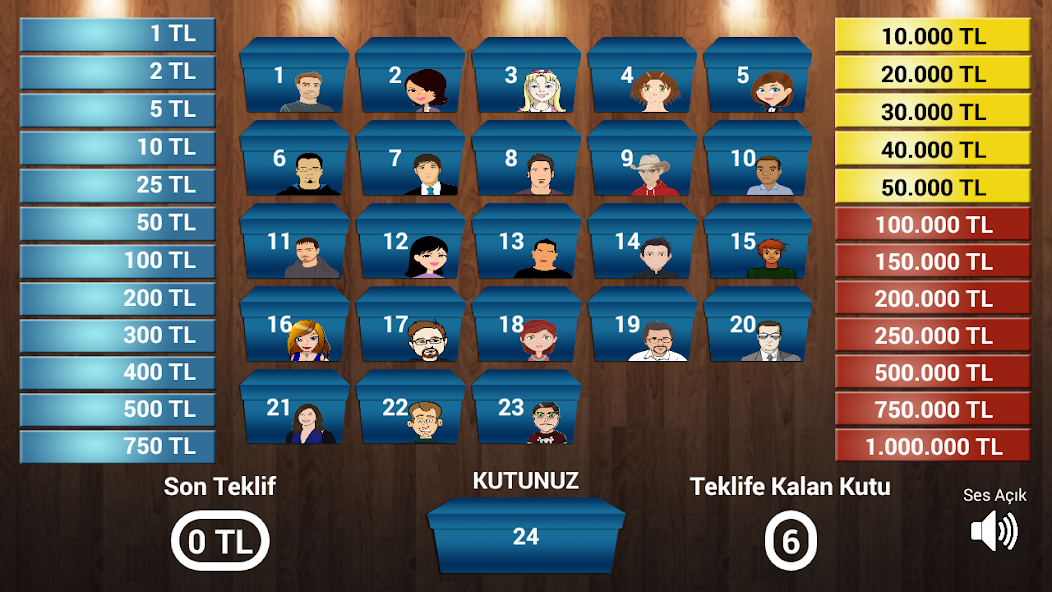Choose box number 23
The width and height of the screenshot is (1052, 592).
[x=526, y=409]
